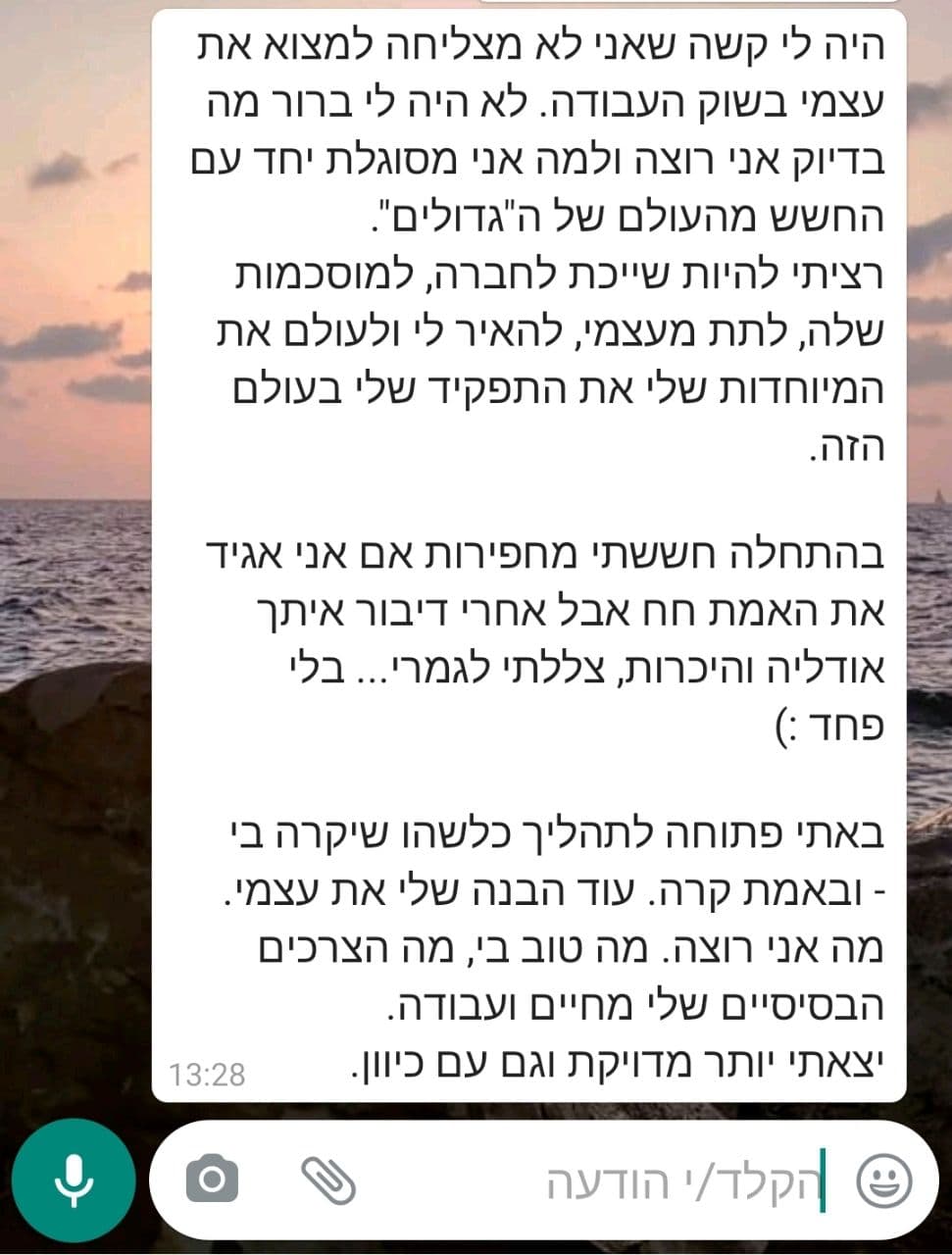This screenshot has width=952, height=1255.
Task: Record a voice message with the microphone
Action: coord(74,1180)
